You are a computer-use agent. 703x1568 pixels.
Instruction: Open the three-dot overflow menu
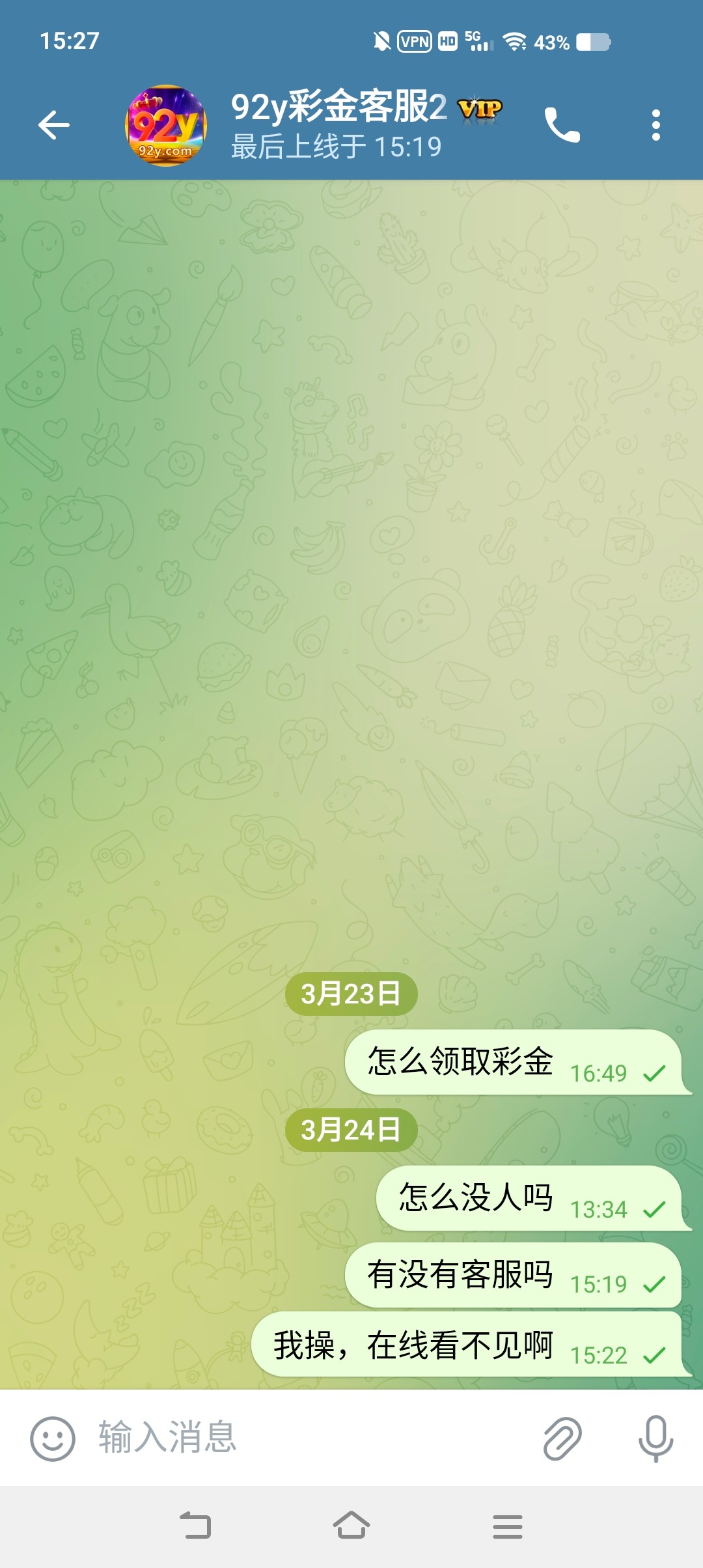pyautogui.click(x=655, y=125)
